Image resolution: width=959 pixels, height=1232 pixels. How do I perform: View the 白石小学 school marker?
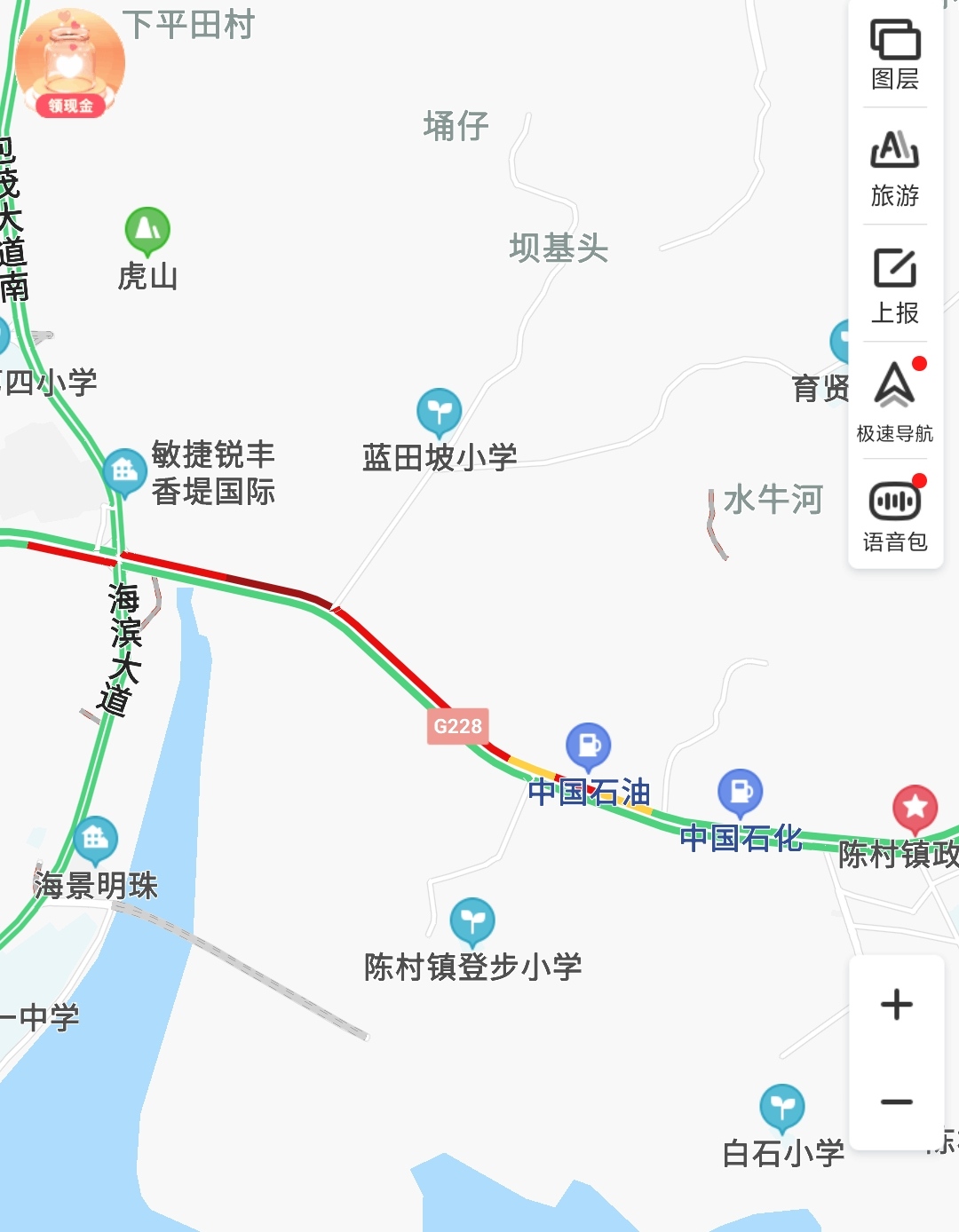pyautogui.click(x=781, y=1107)
